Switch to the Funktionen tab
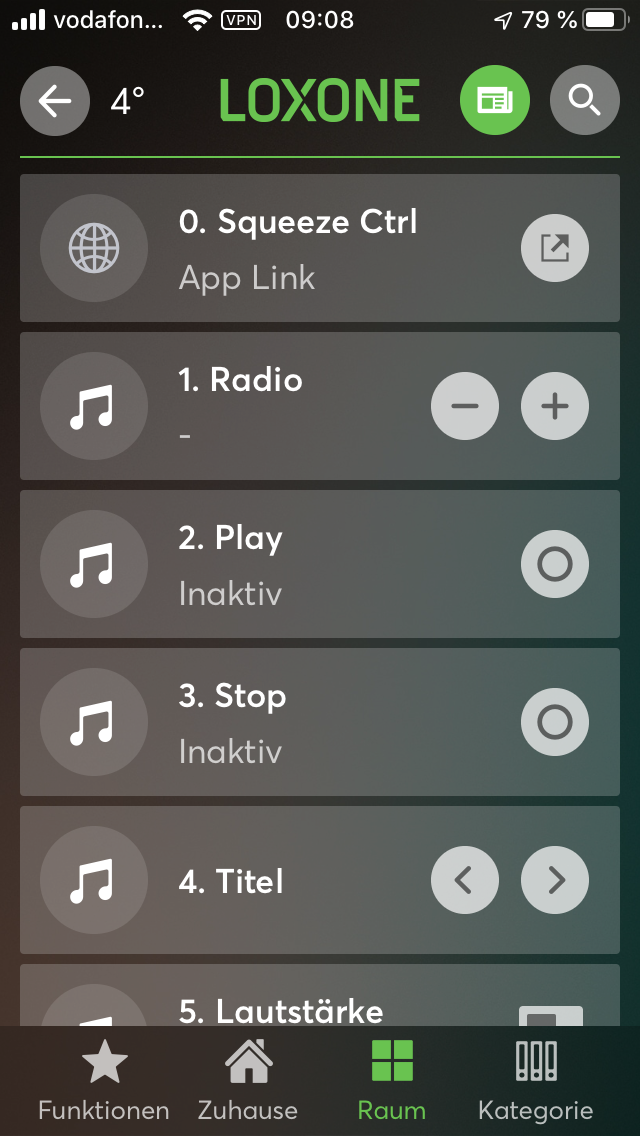 point(104,1080)
